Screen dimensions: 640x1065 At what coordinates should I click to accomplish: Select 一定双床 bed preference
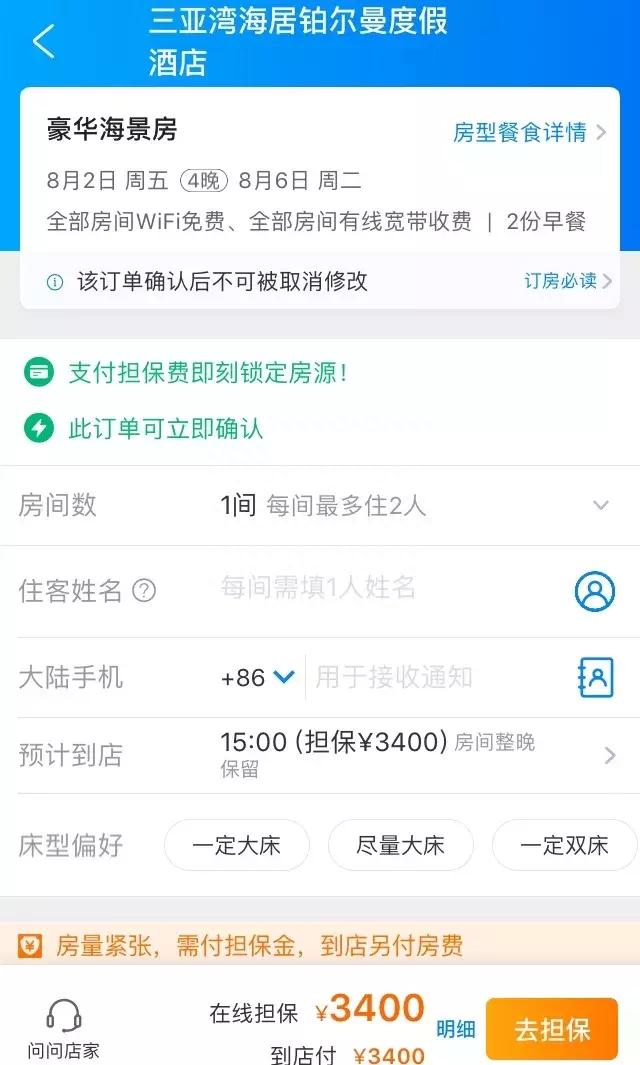(564, 846)
